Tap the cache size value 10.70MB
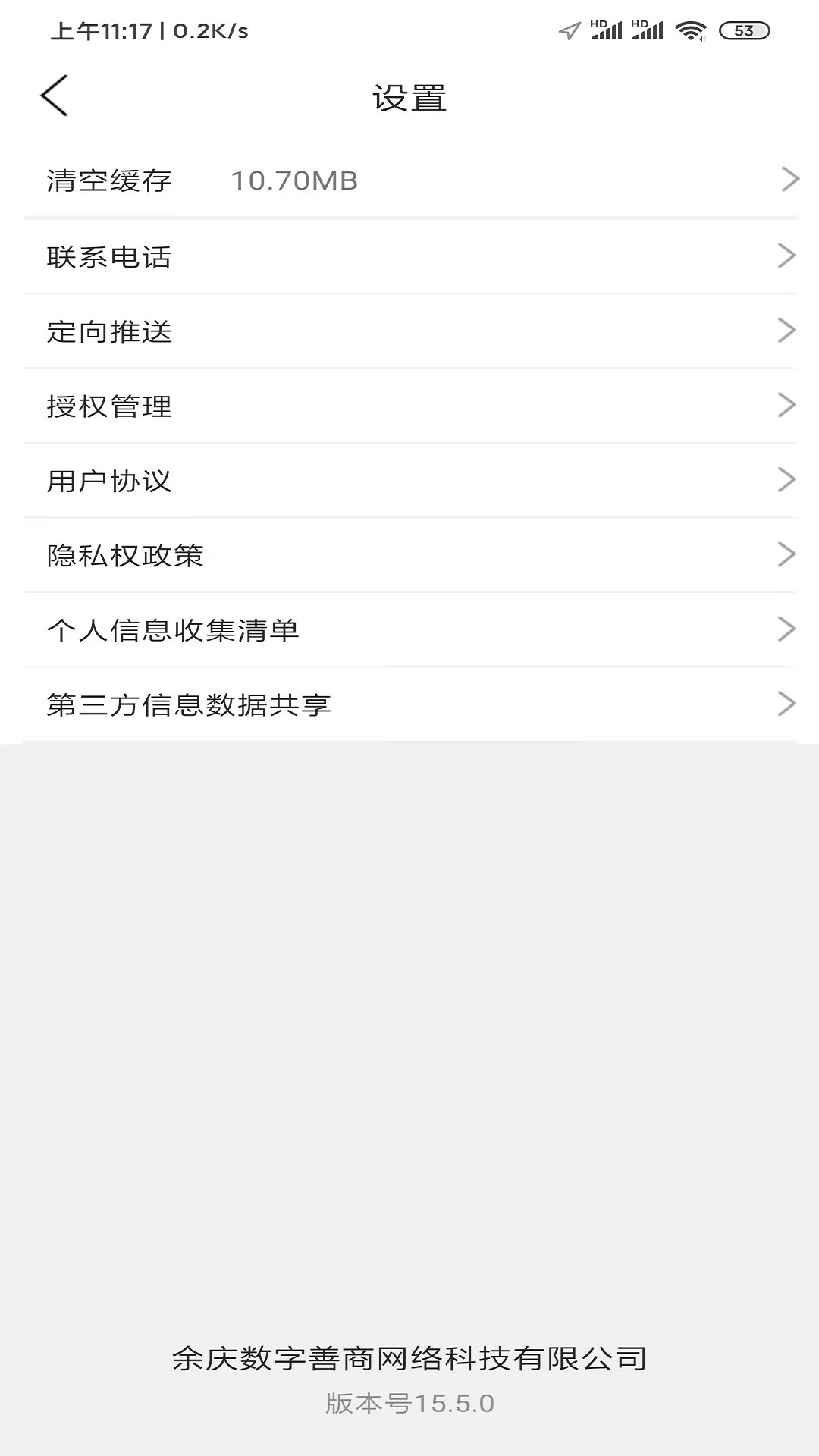 [x=294, y=180]
